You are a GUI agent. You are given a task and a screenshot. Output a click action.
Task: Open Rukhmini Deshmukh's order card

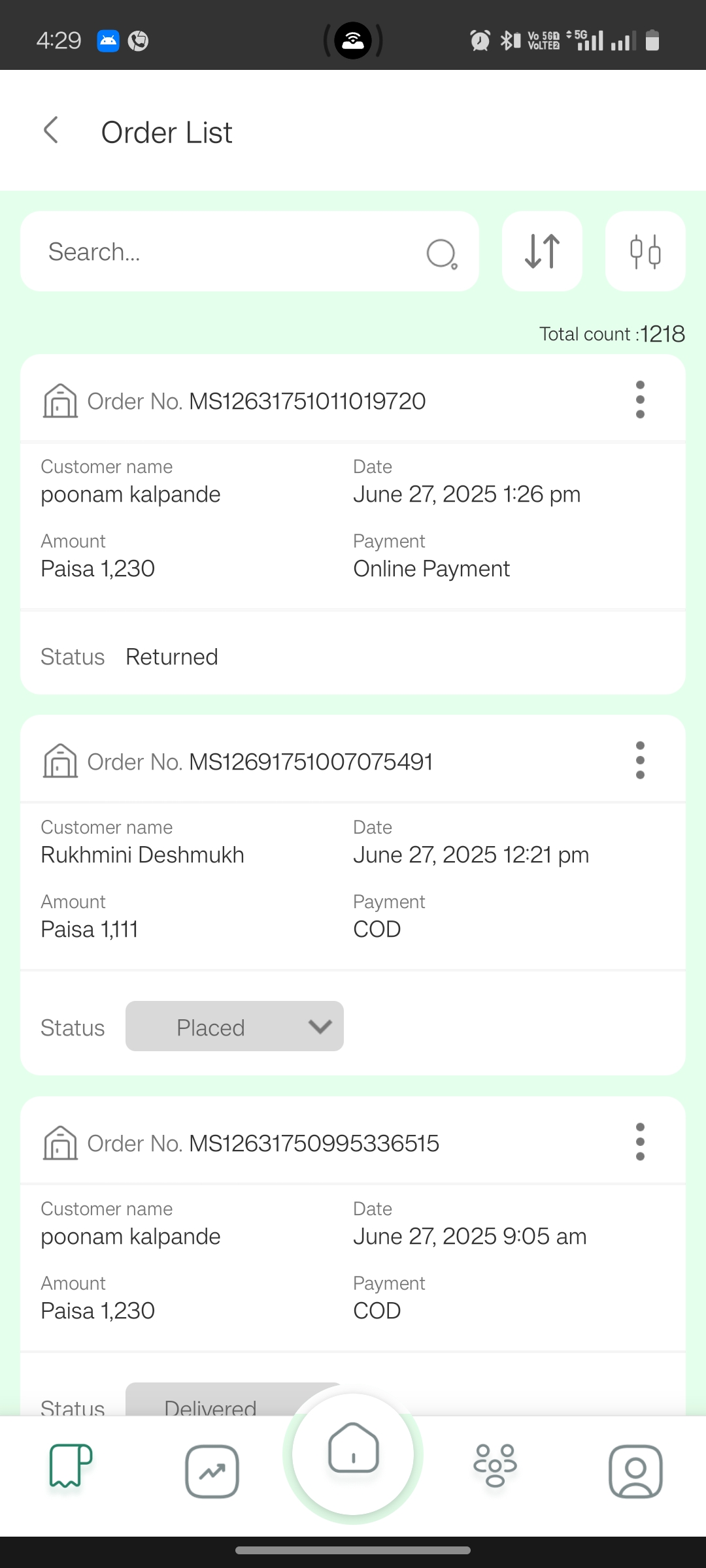(353, 896)
